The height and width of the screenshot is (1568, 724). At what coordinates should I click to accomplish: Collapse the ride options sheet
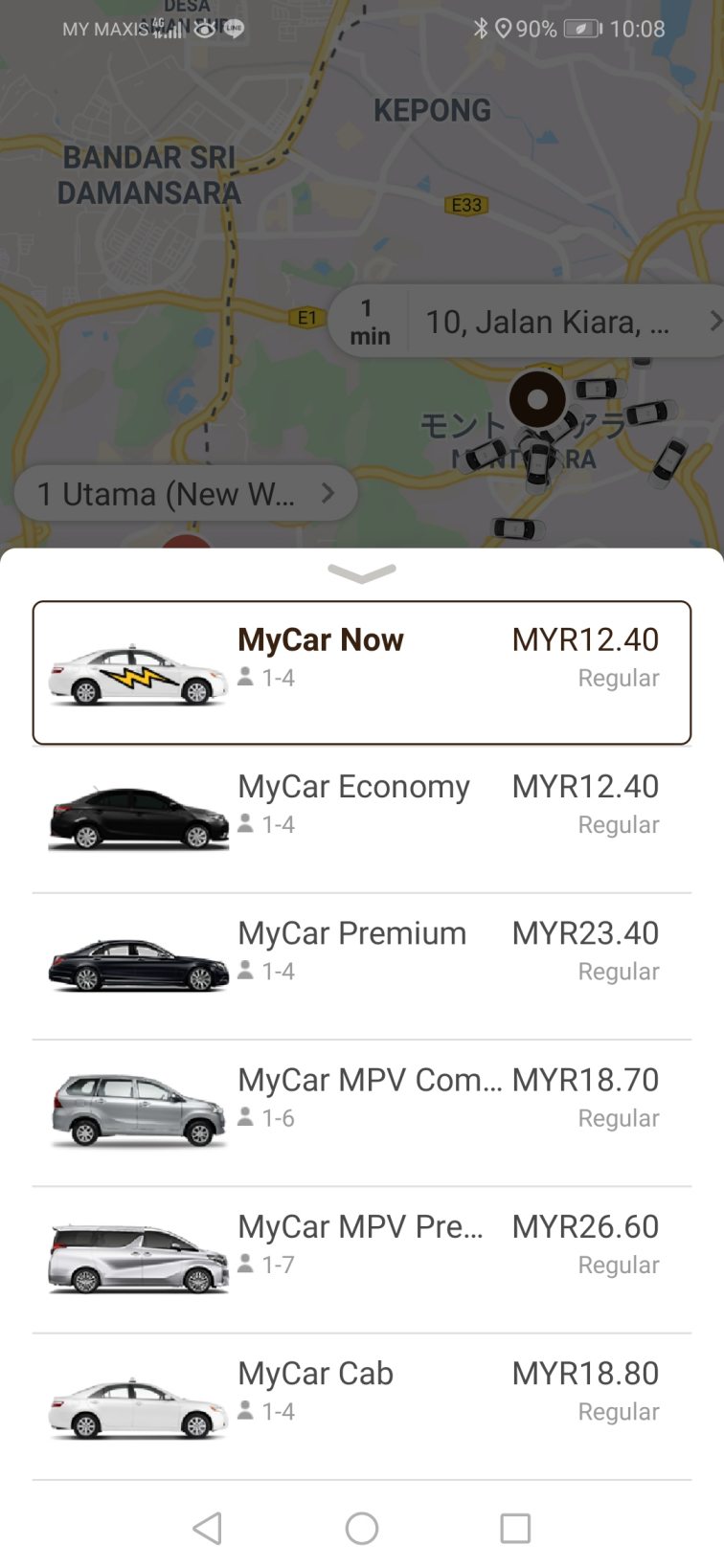click(362, 572)
